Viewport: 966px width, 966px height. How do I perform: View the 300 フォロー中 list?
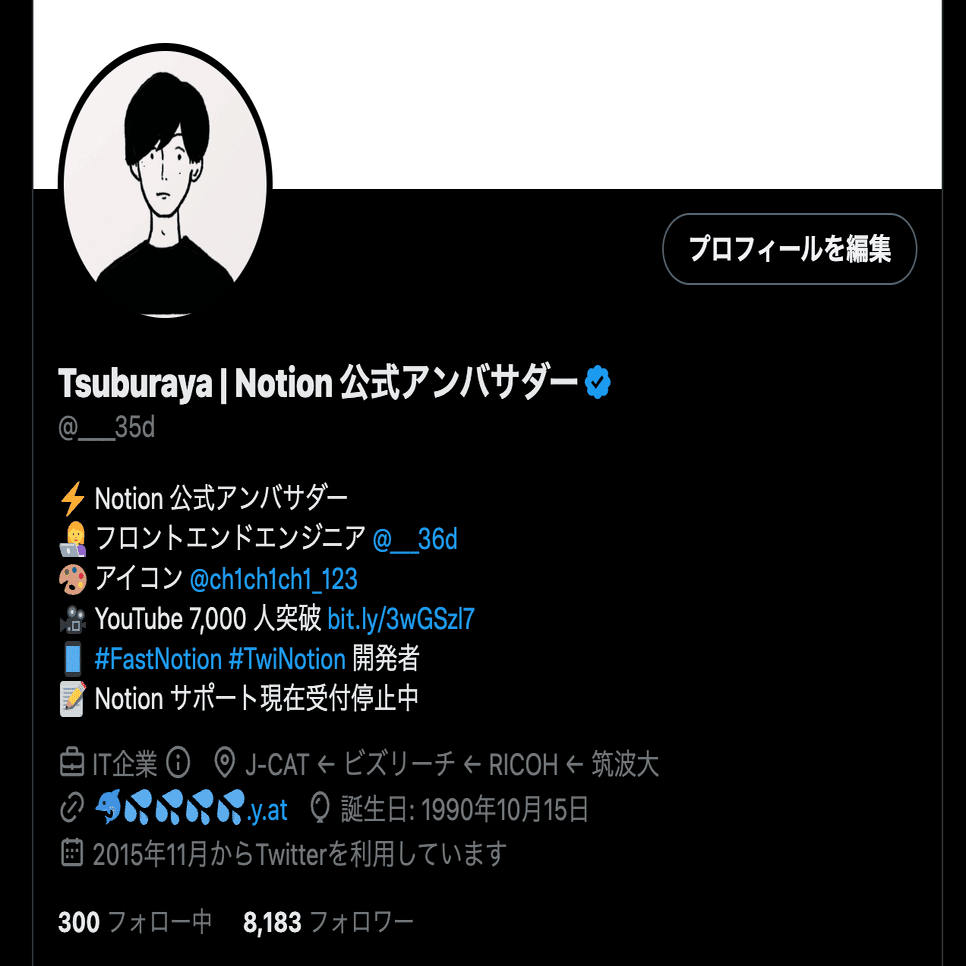coord(135,922)
